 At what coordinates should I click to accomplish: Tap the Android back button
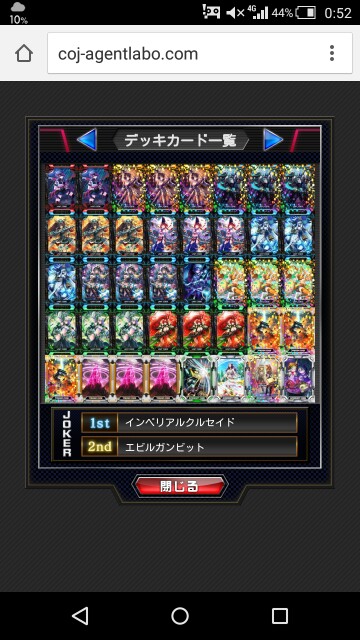[x=80, y=616]
